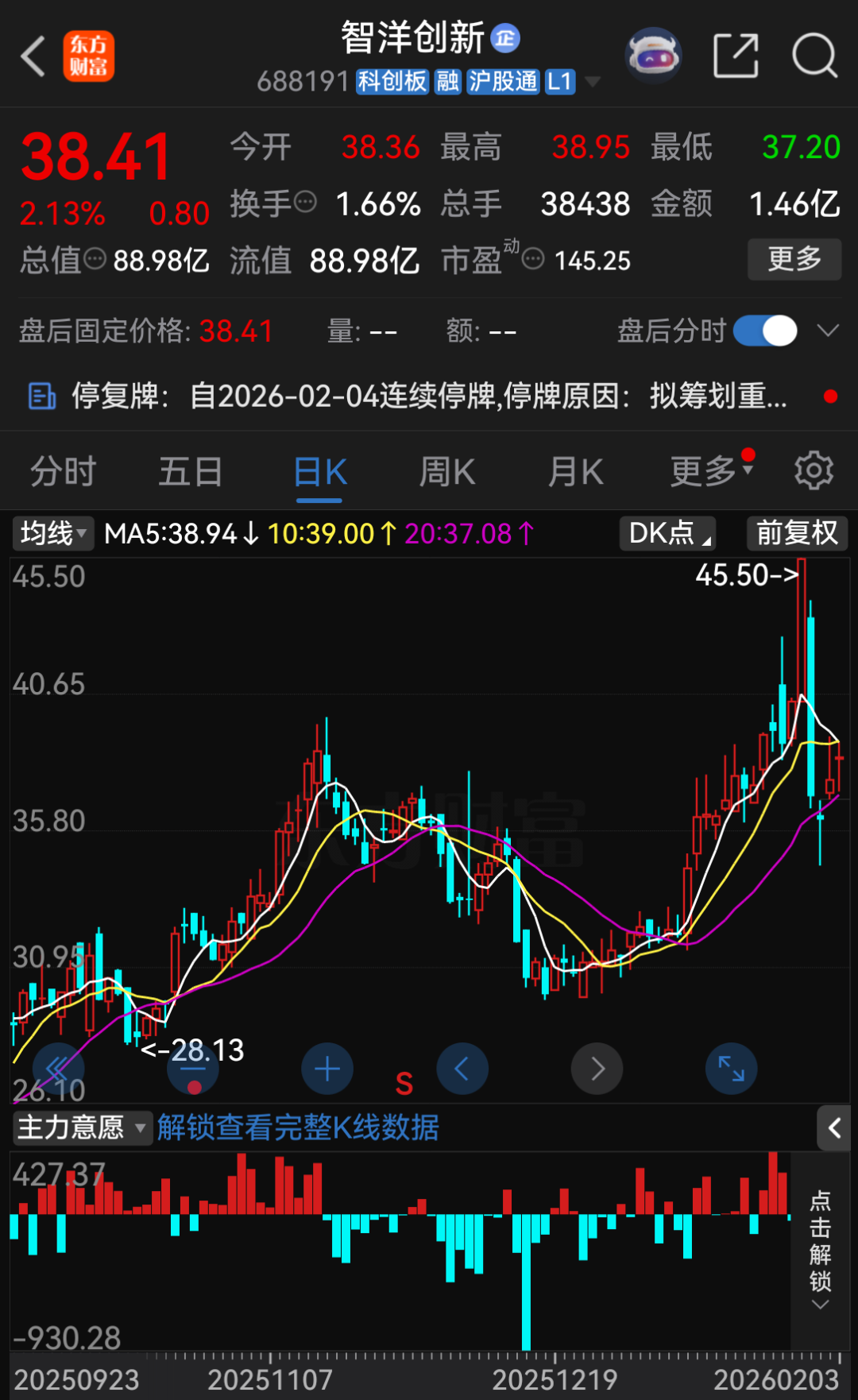Expand the chevron next to 盘后分时
This screenshot has height=1400, width=858.
click(x=829, y=329)
